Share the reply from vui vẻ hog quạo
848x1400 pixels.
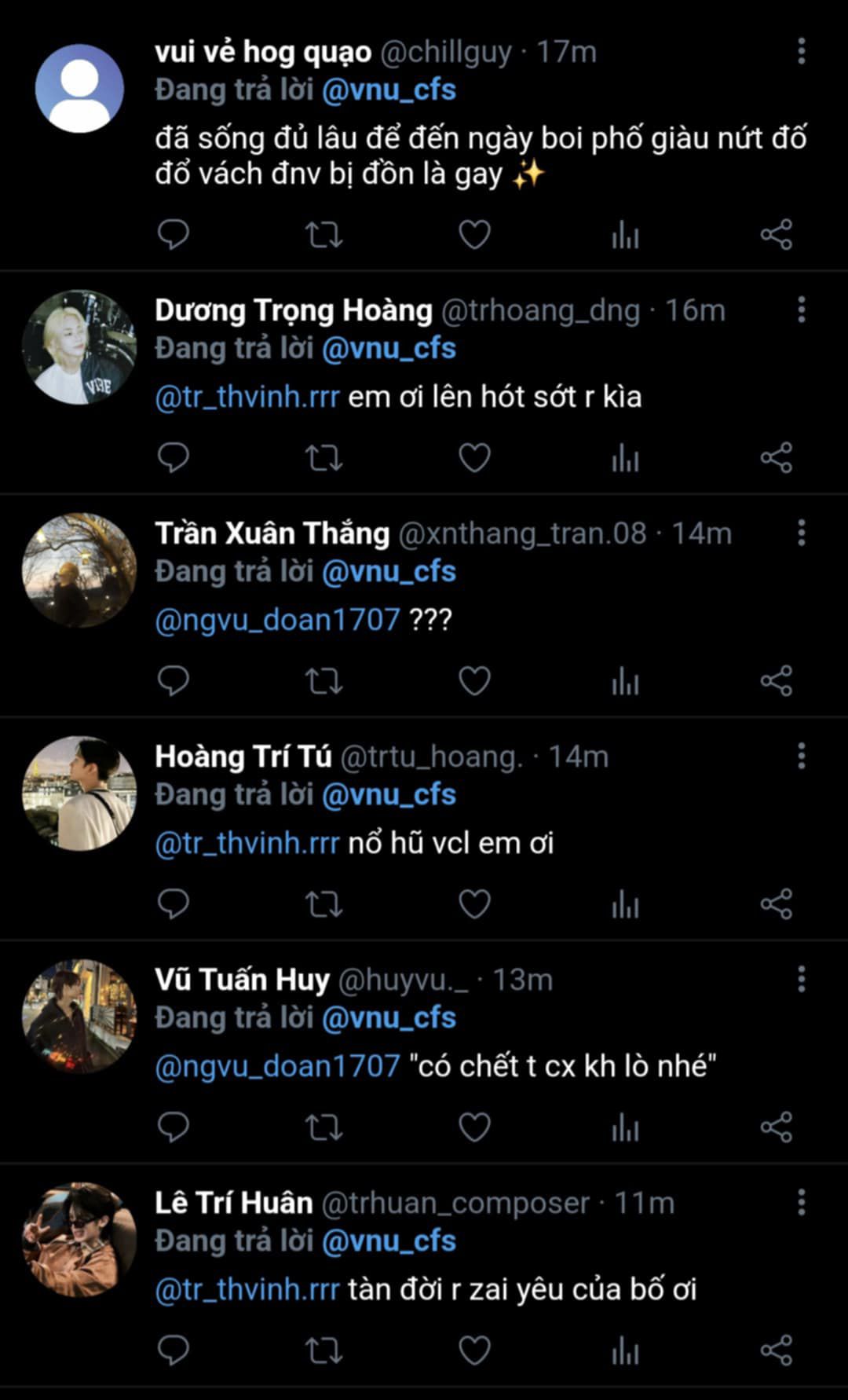tap(776, 234)
